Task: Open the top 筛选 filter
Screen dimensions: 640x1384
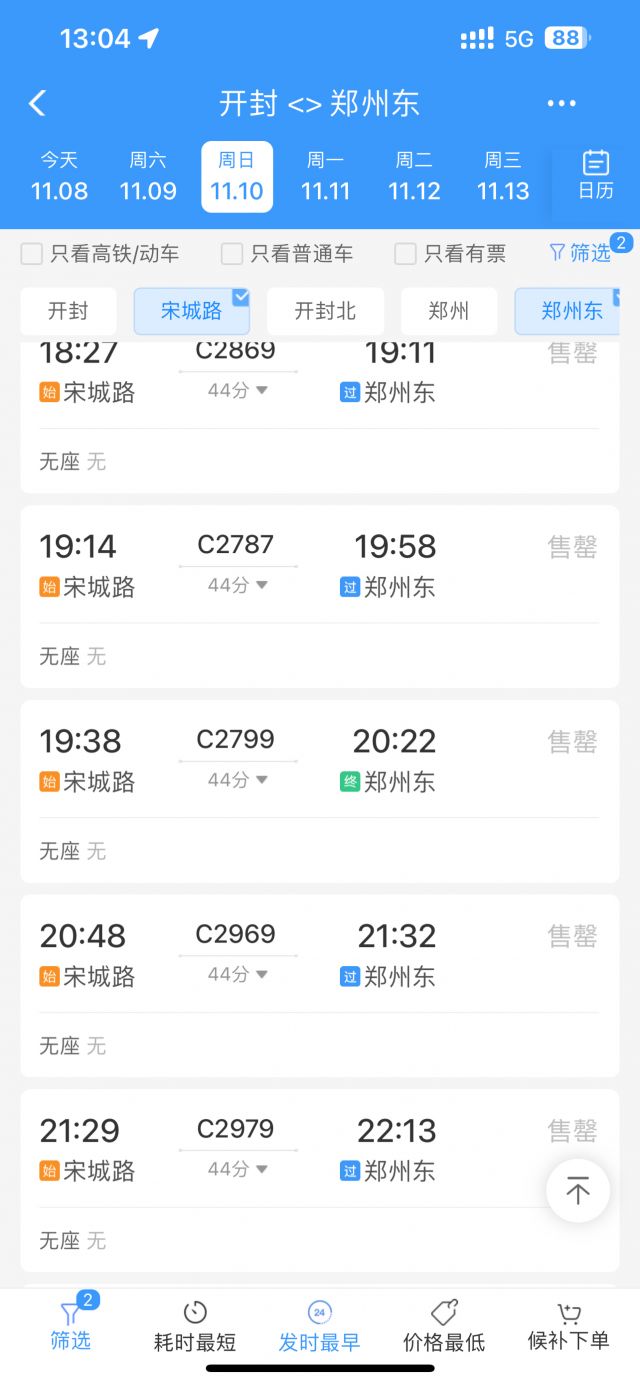Action: [580, 253]
